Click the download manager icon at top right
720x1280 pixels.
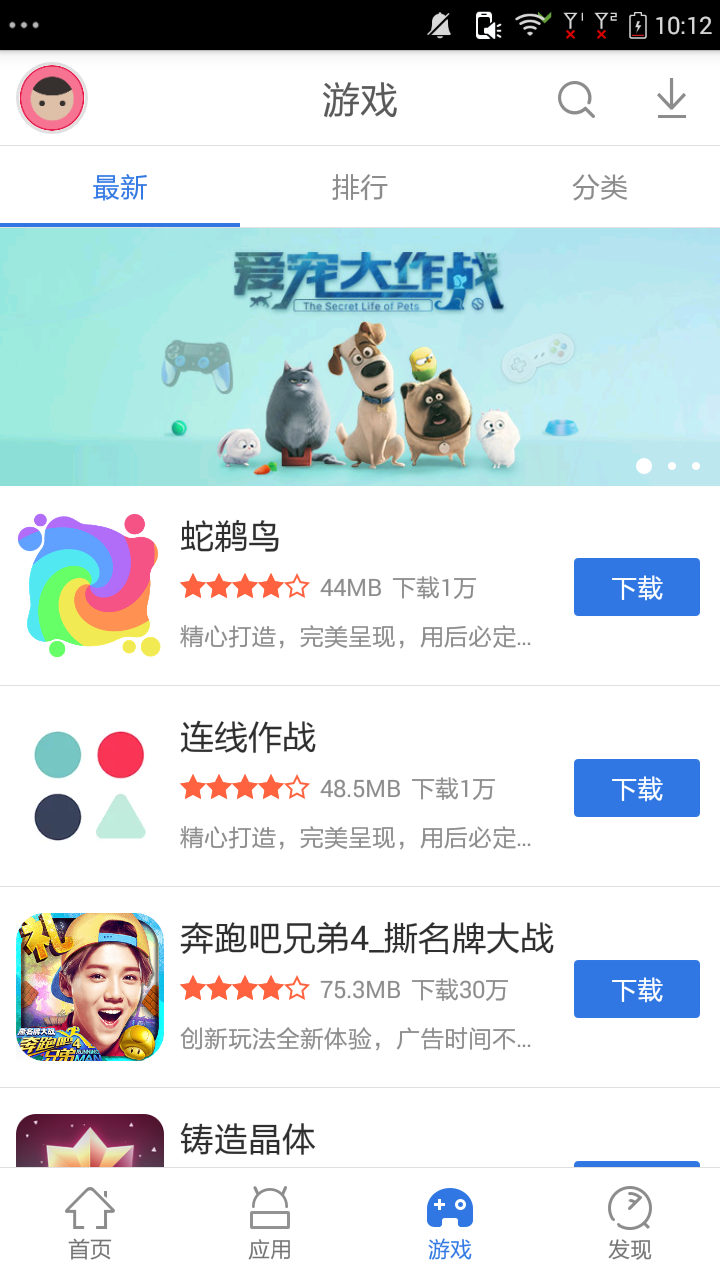[x=672, y=99]
